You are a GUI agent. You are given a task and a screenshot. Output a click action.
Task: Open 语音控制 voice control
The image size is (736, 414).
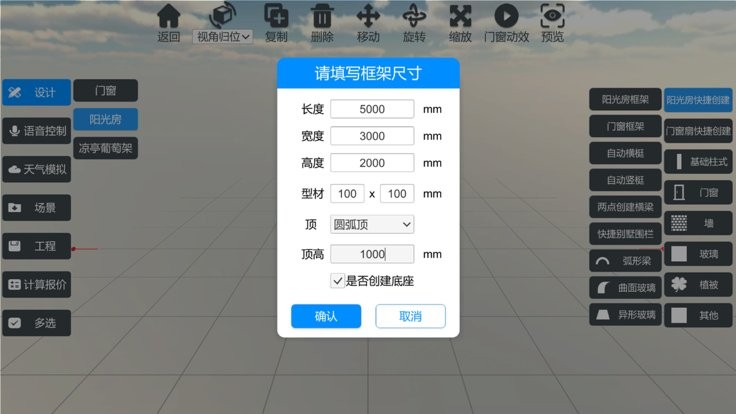[x=36, y=130]
